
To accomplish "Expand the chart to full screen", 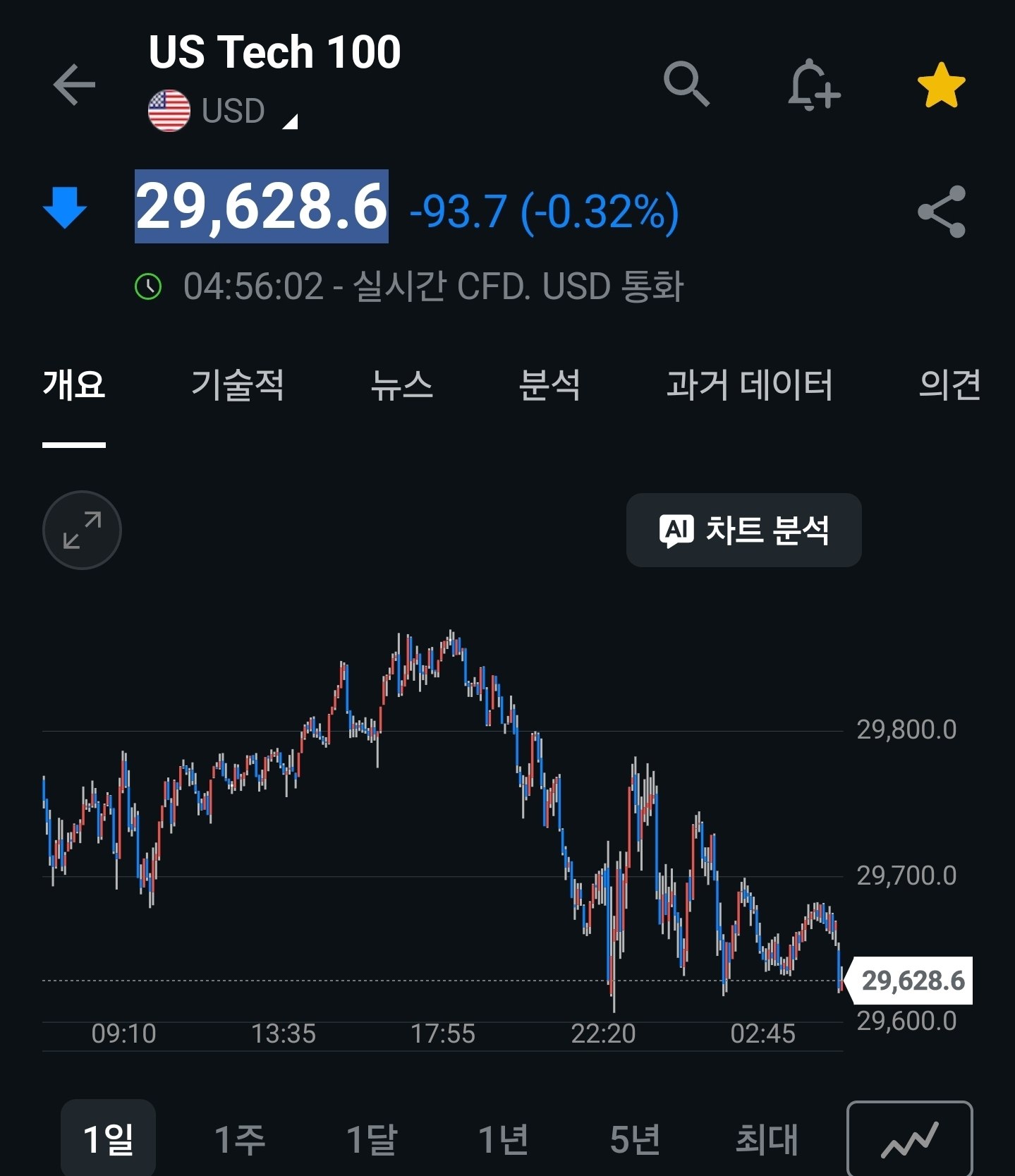I will click(82, 530).
